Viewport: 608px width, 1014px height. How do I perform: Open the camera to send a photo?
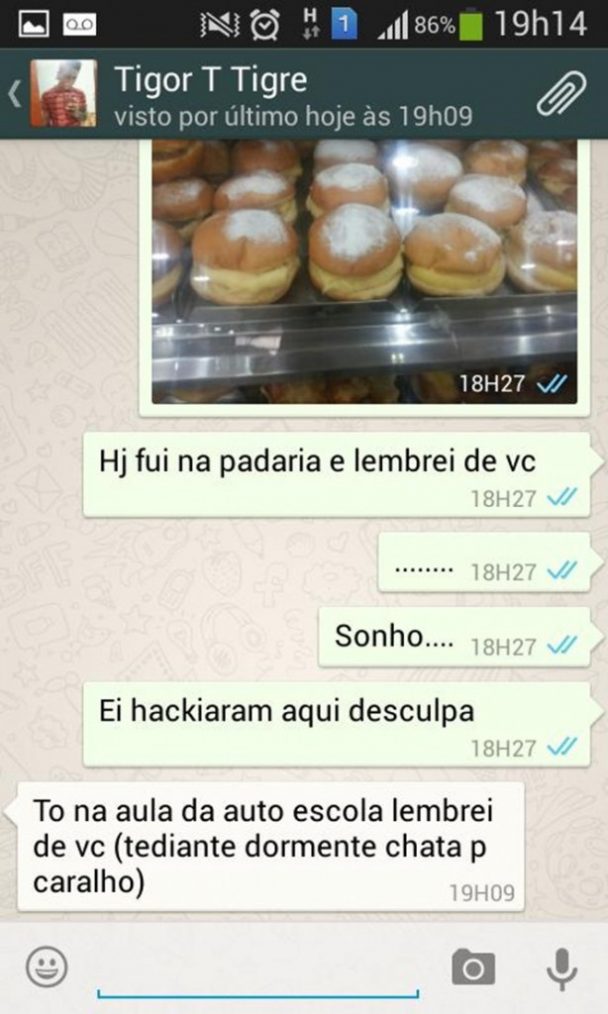click(x=473, y=967)
